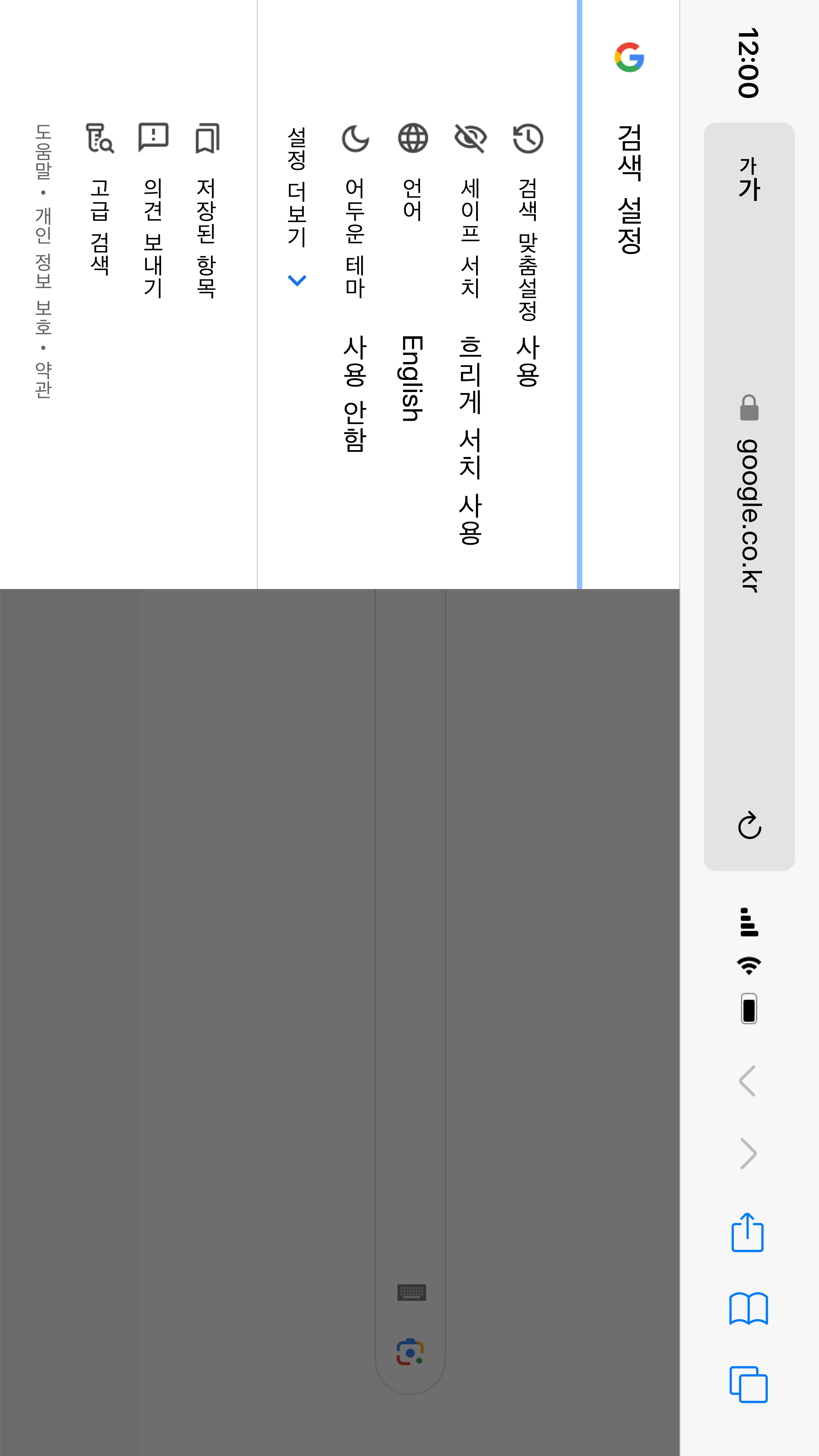819x1456 pixels.
Task: Open the 약관 link
Action: pos(43,380)
